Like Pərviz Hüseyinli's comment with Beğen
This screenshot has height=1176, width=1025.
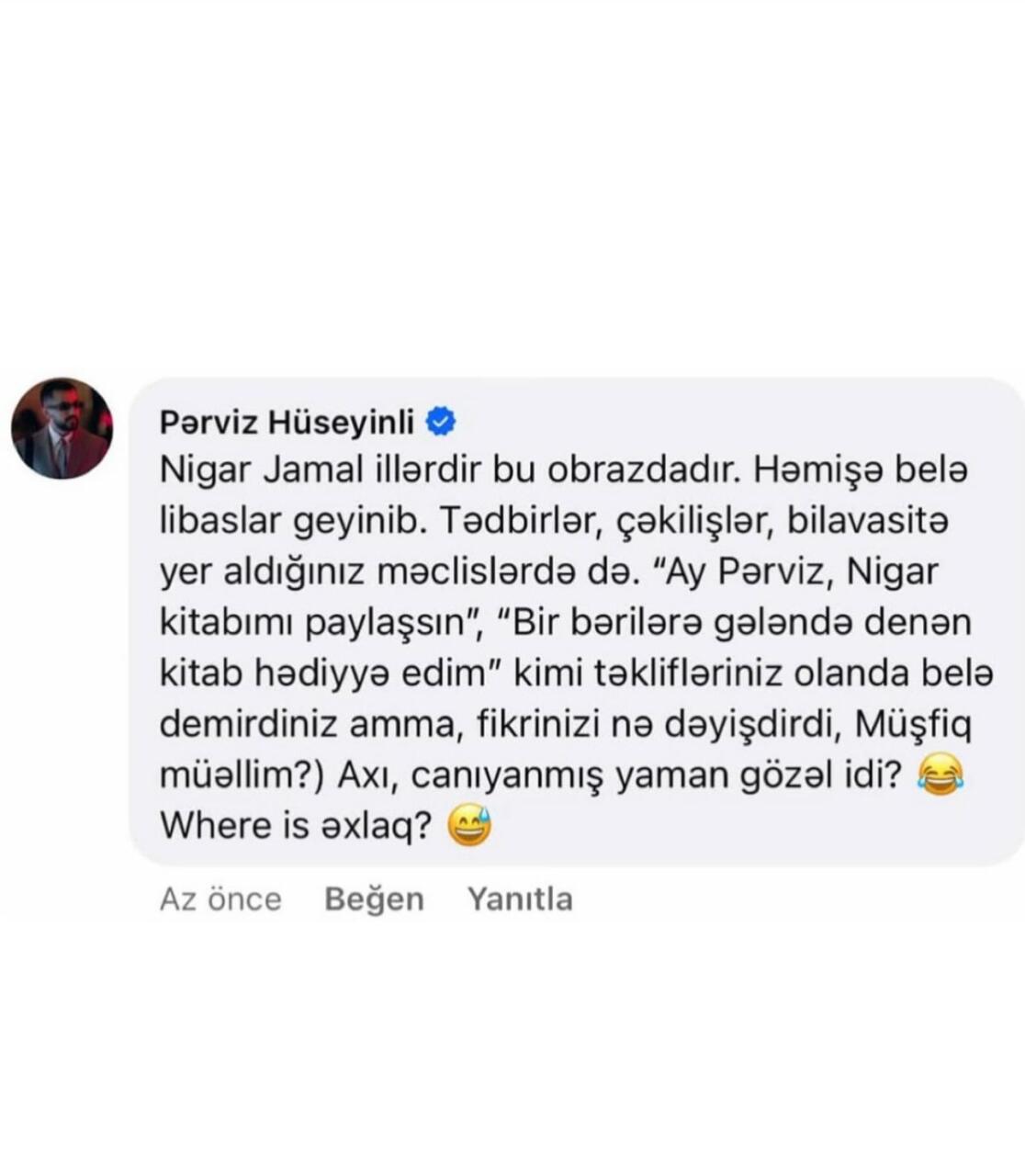click(374, 899)
